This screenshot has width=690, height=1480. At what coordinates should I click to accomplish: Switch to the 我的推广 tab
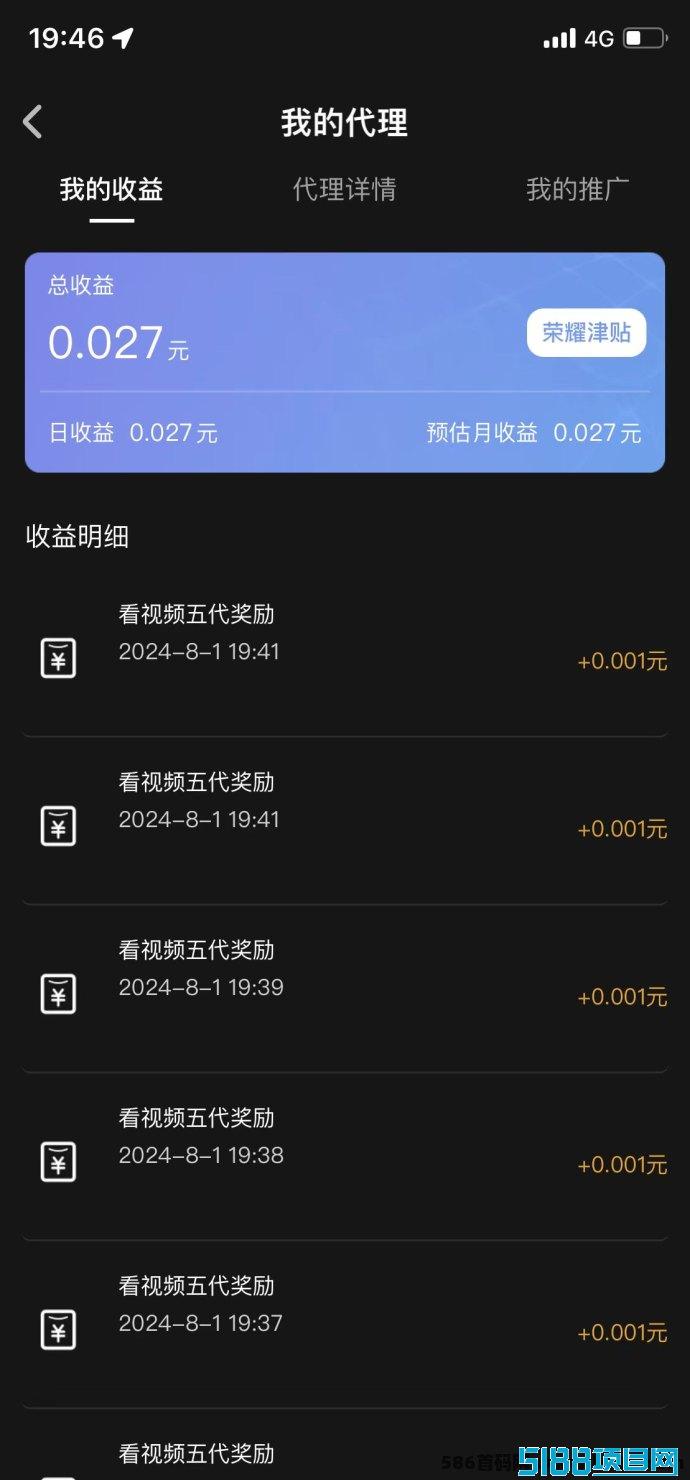click(x=578, y=189)
